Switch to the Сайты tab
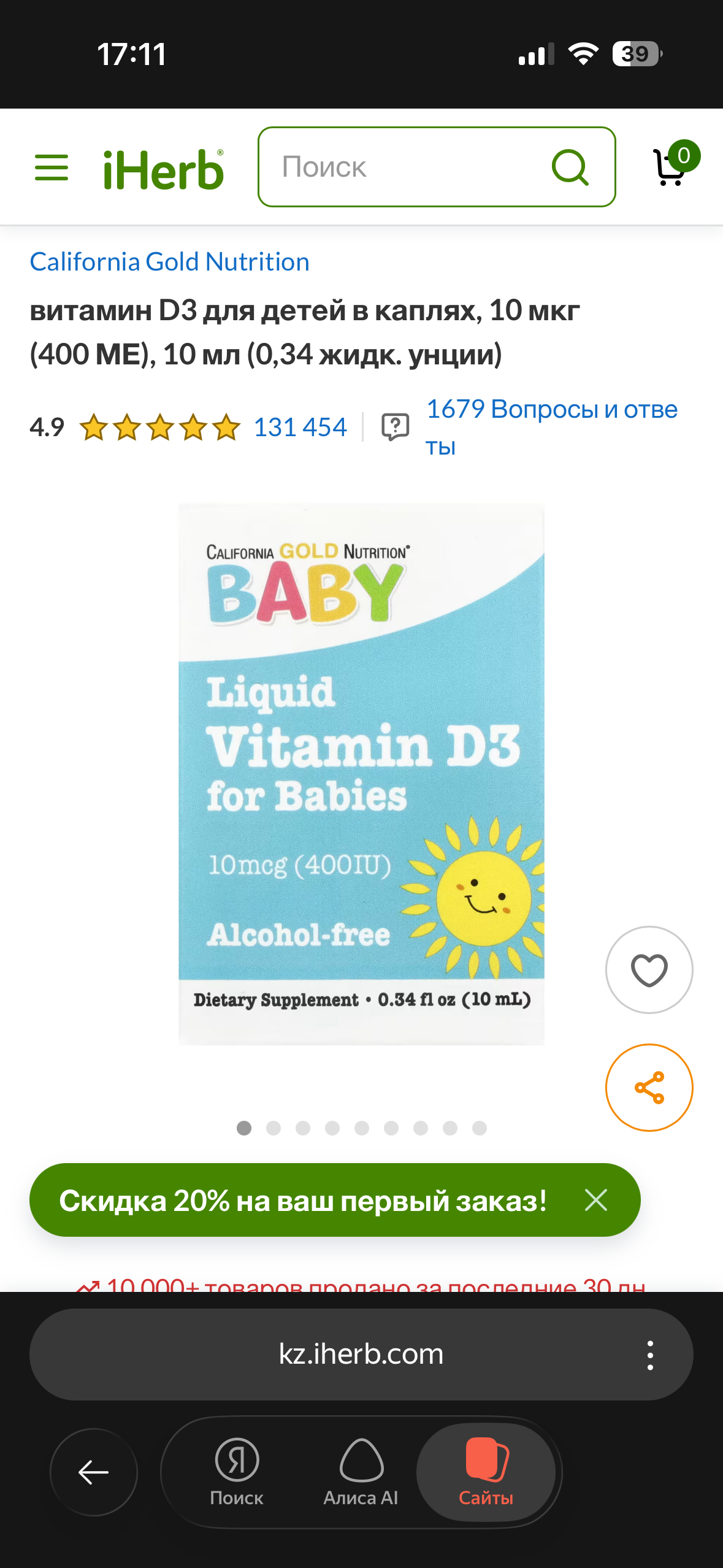The height and width of the screenshot is (1568, 723). pos(486,1472)
